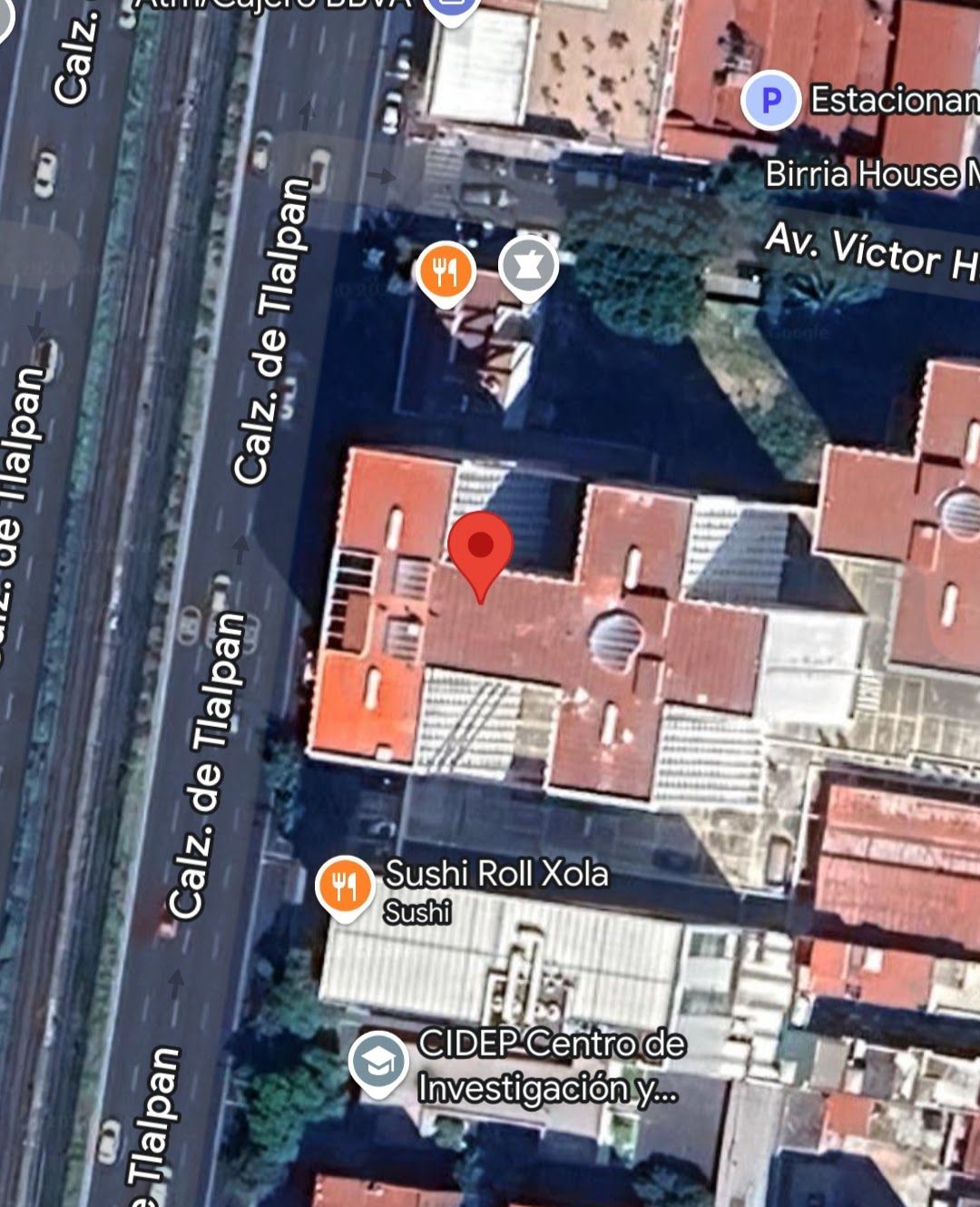Open the Sushi Roll Xola restaurant marker
Screen dimensions: 980x1207
(345, 888)
